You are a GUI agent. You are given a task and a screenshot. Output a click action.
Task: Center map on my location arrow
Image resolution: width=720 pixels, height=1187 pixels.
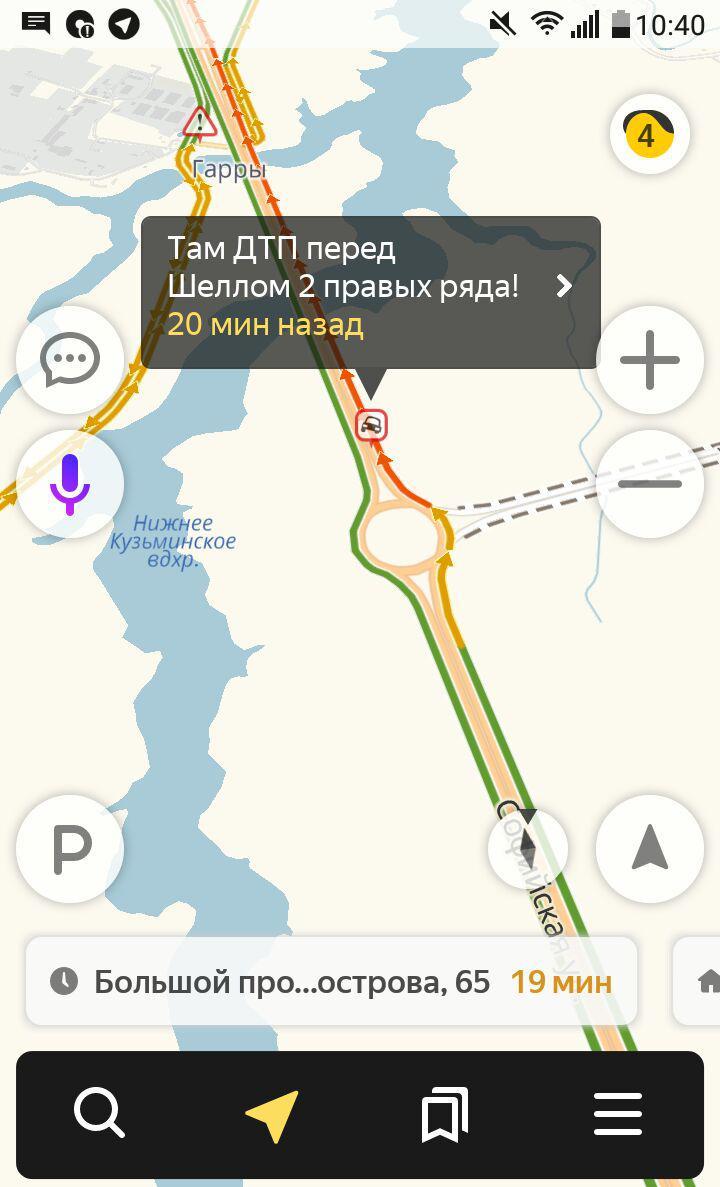point(650,849)
